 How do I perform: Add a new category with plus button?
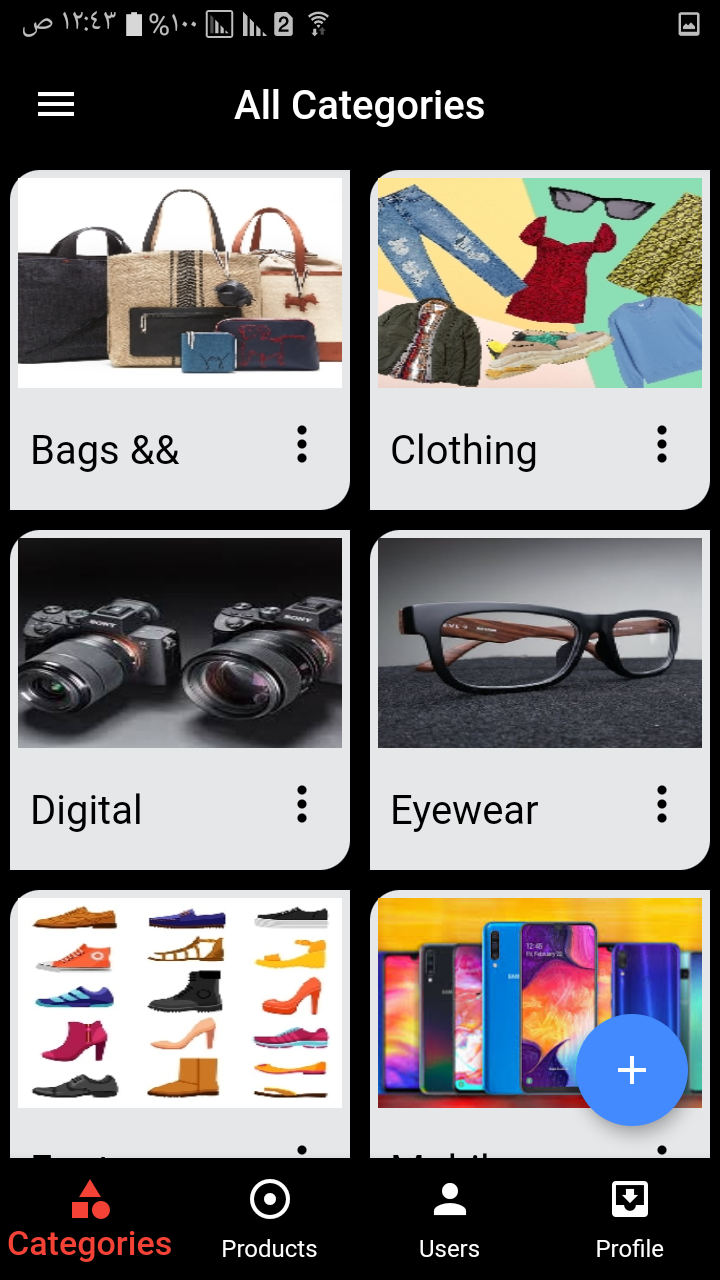632,1070
